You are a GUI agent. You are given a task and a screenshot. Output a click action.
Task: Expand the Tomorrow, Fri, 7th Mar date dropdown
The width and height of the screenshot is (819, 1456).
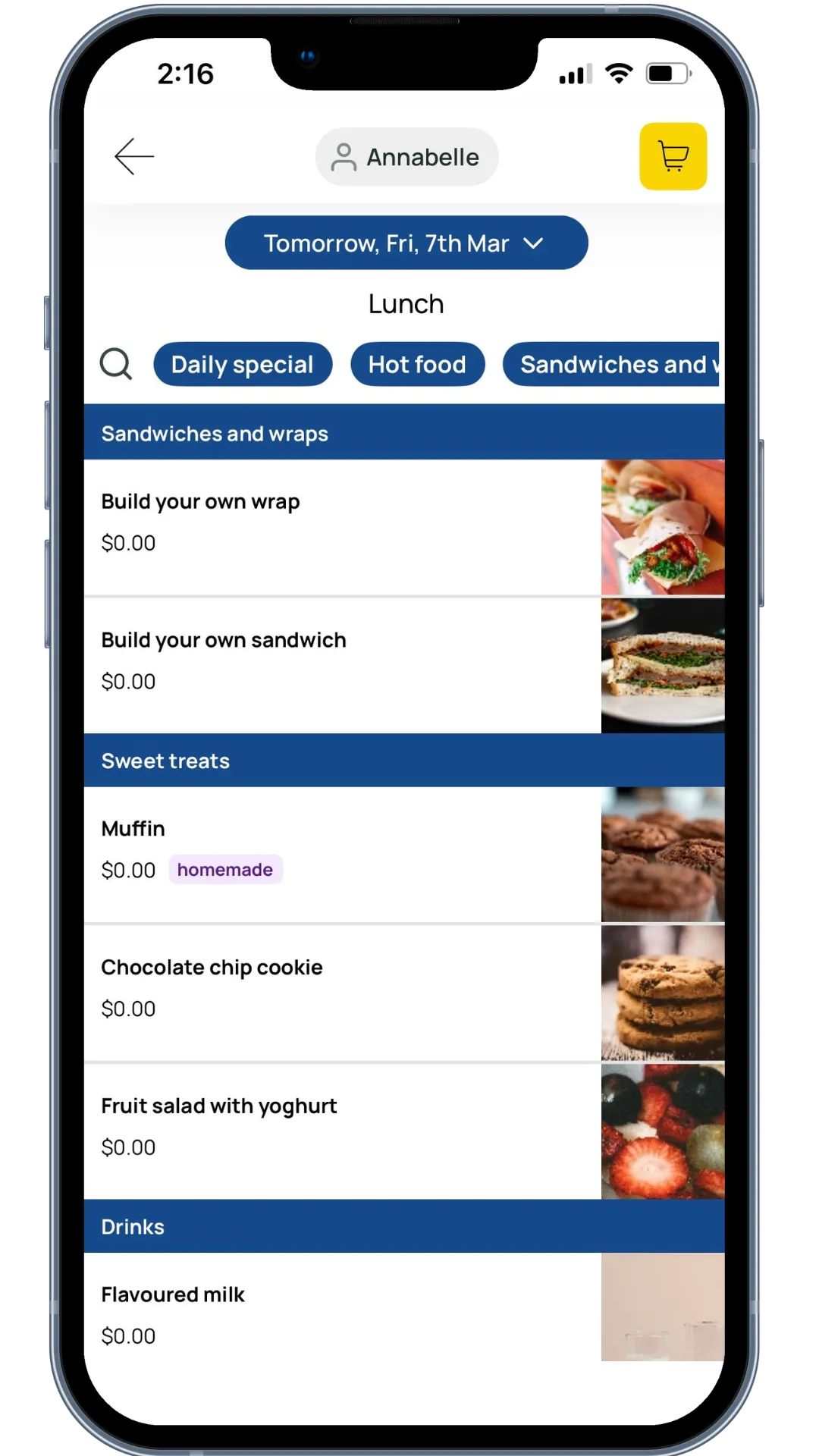pyautogui.click(x=406, y=243)
